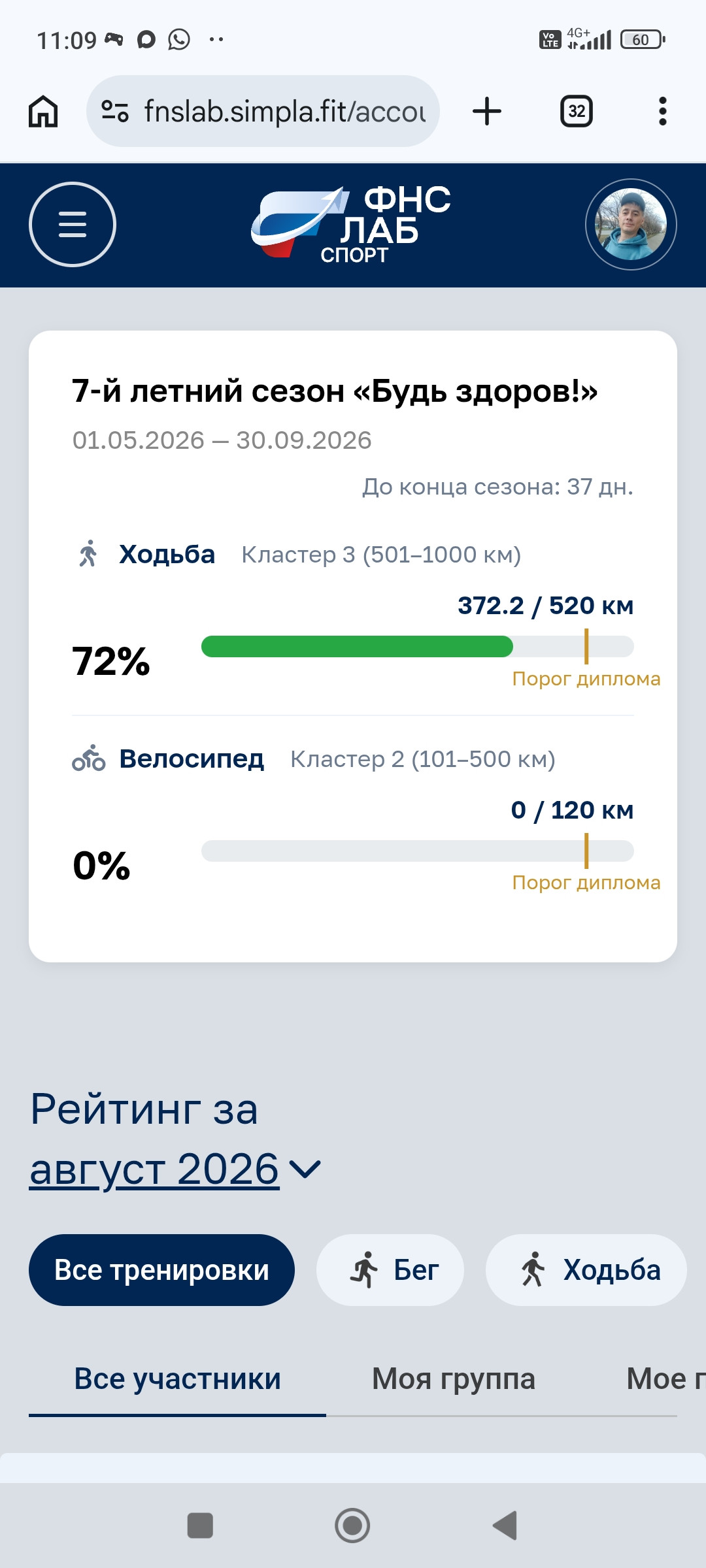Viewport: 706px width, 1568px height.
Task: Expand the август 2026 month dropdown
Action: coord(175,1169)
